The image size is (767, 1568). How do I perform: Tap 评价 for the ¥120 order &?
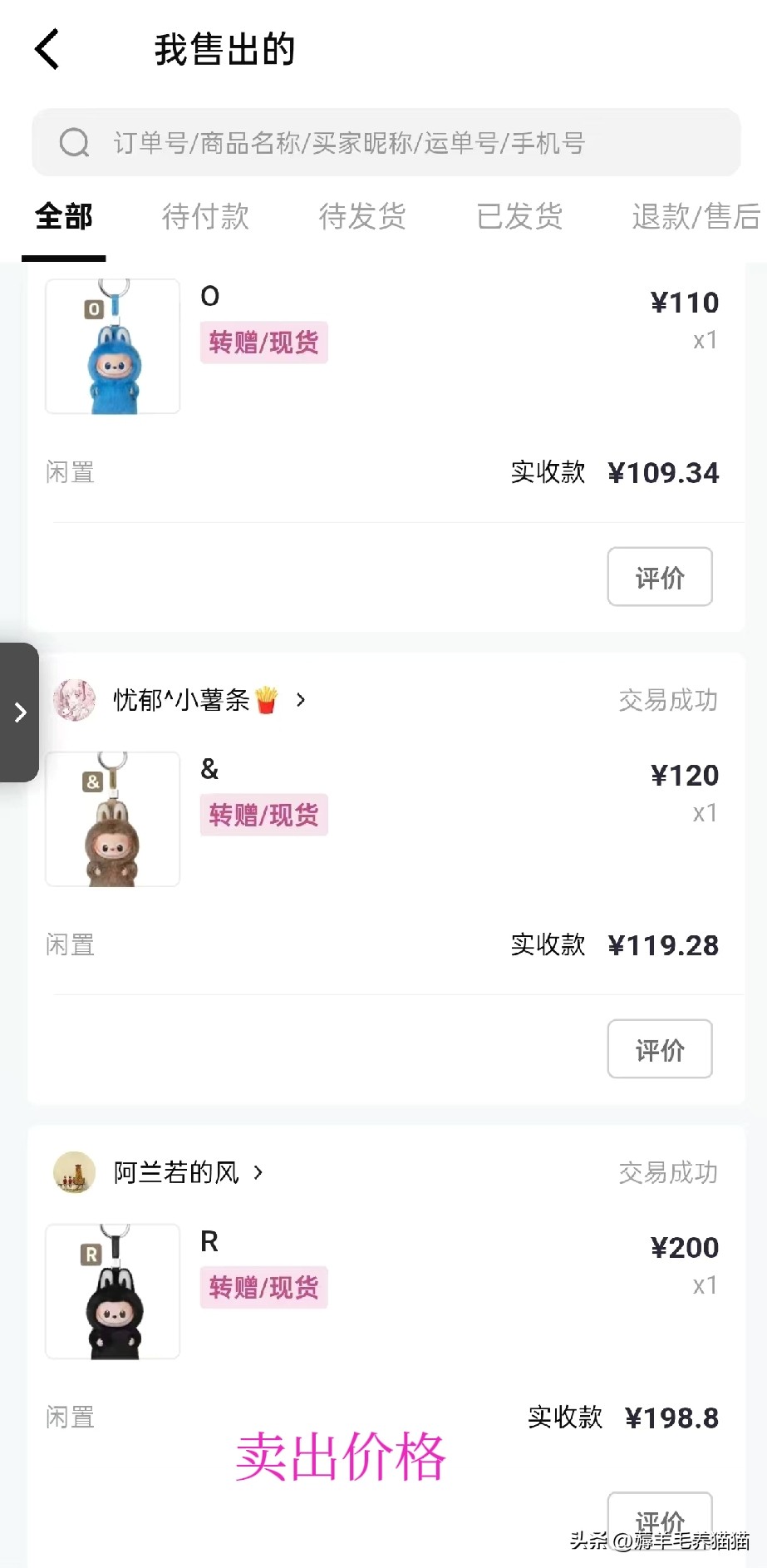[x=659, y=1049]
